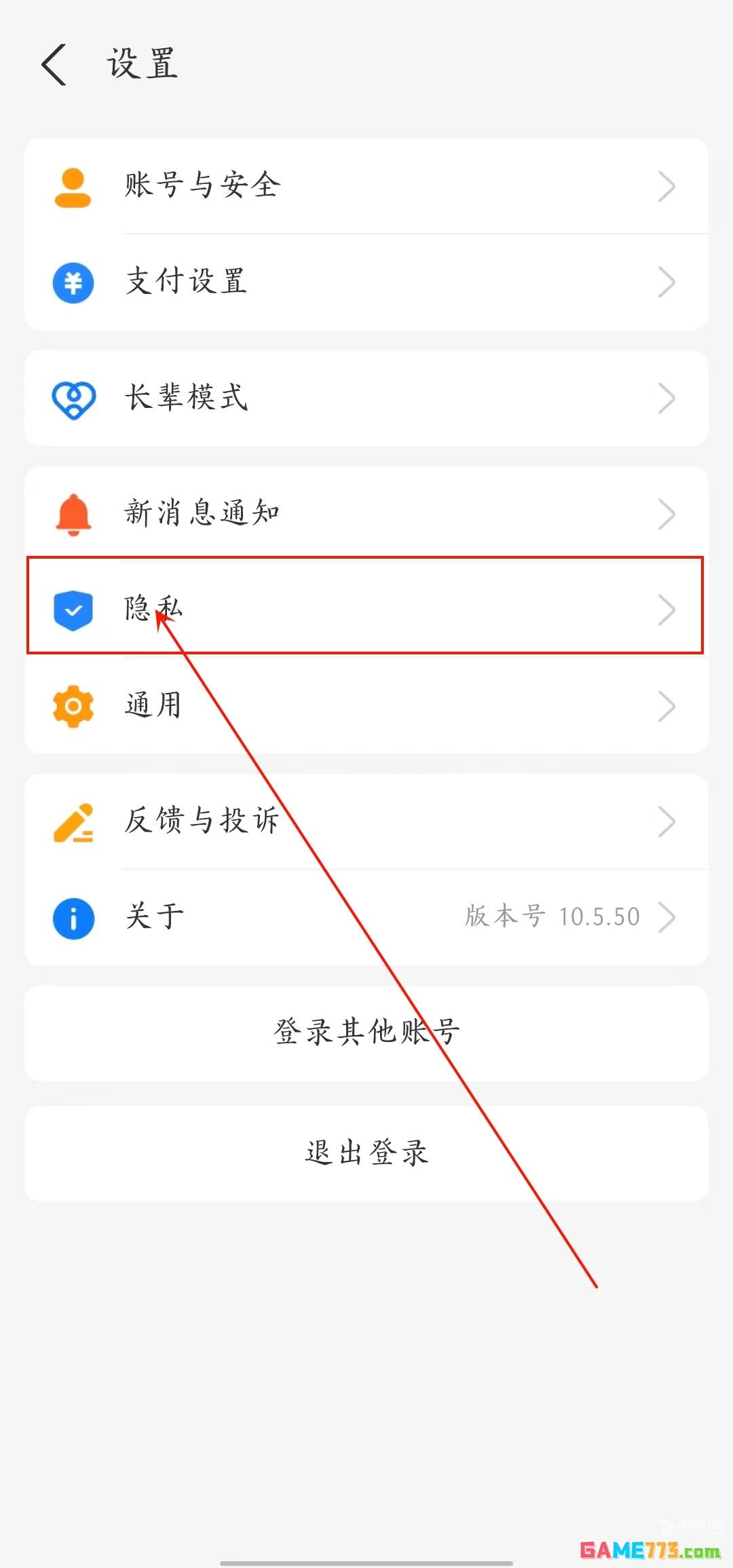733x1568 pixels.
Task: Open the 隐私 settings row
Action: (366, 608)
